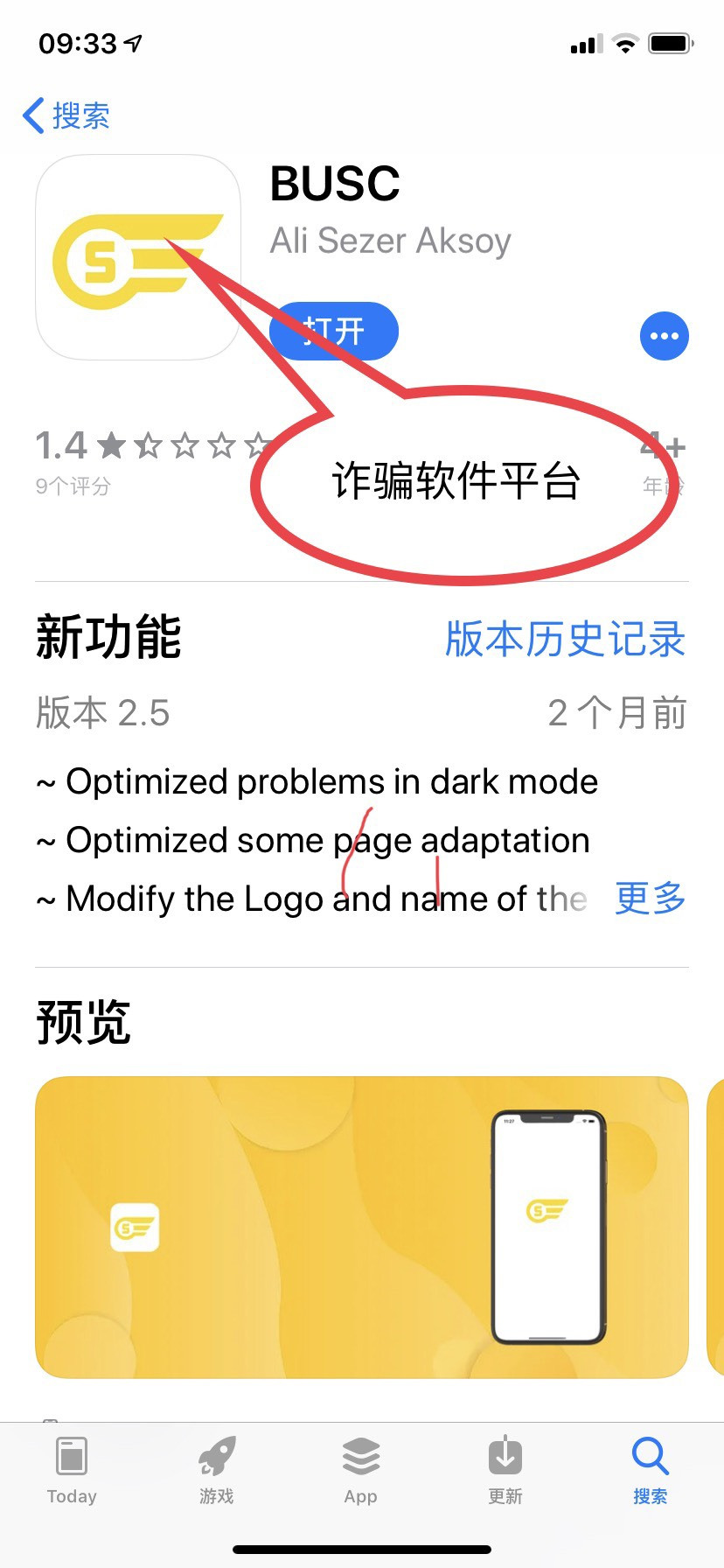Viewport: 724px width, 1568px height.
Task: Tap the 打开 button to launch BUSC
Action: 334,331
